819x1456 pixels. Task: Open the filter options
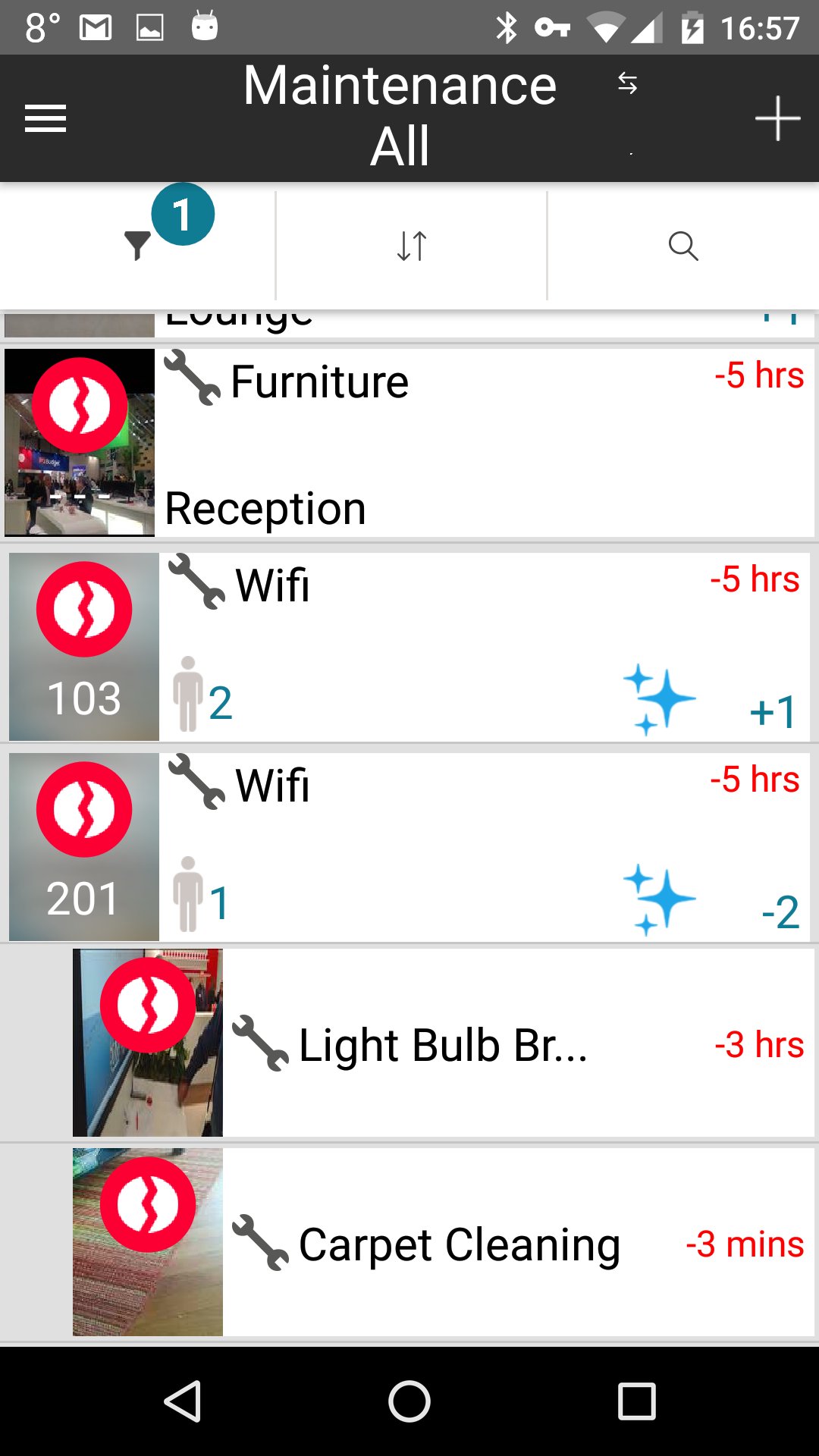pyautogui.click(x=138, y=245)
